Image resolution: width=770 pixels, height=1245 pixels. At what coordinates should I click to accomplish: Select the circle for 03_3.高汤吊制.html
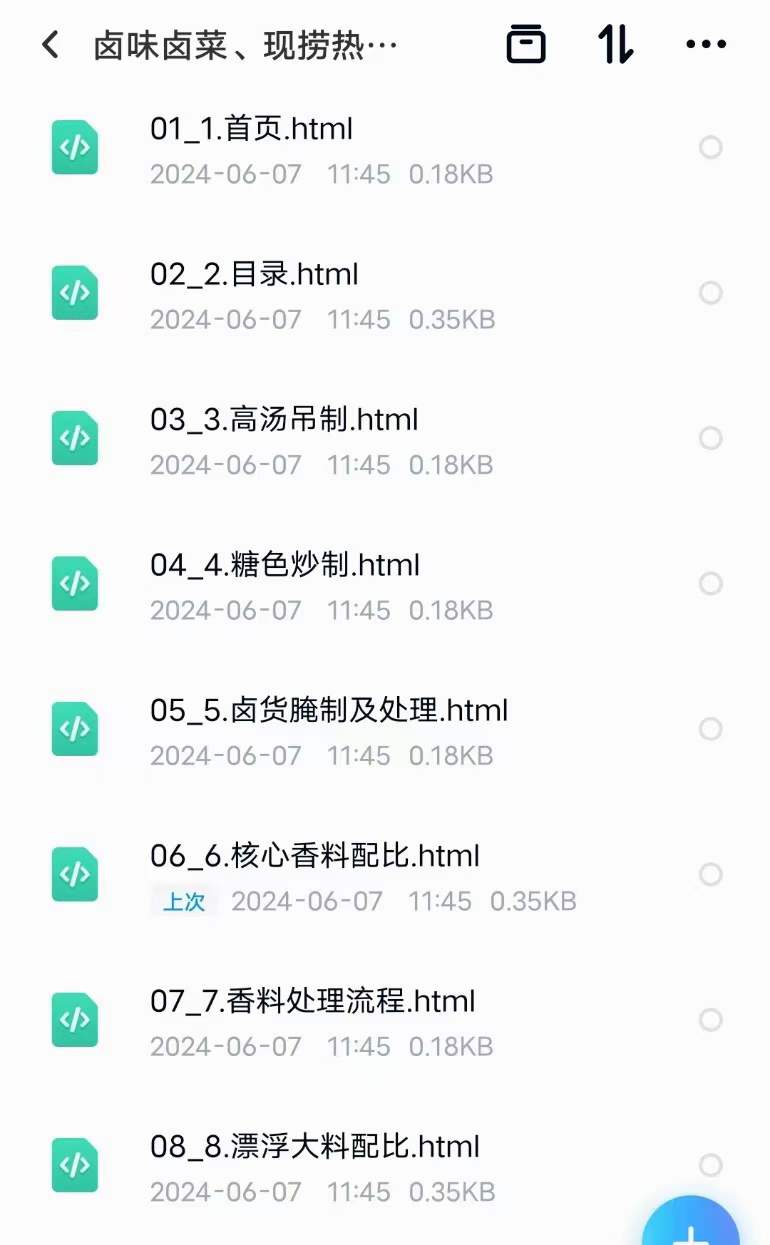click(x=710, y=438)
